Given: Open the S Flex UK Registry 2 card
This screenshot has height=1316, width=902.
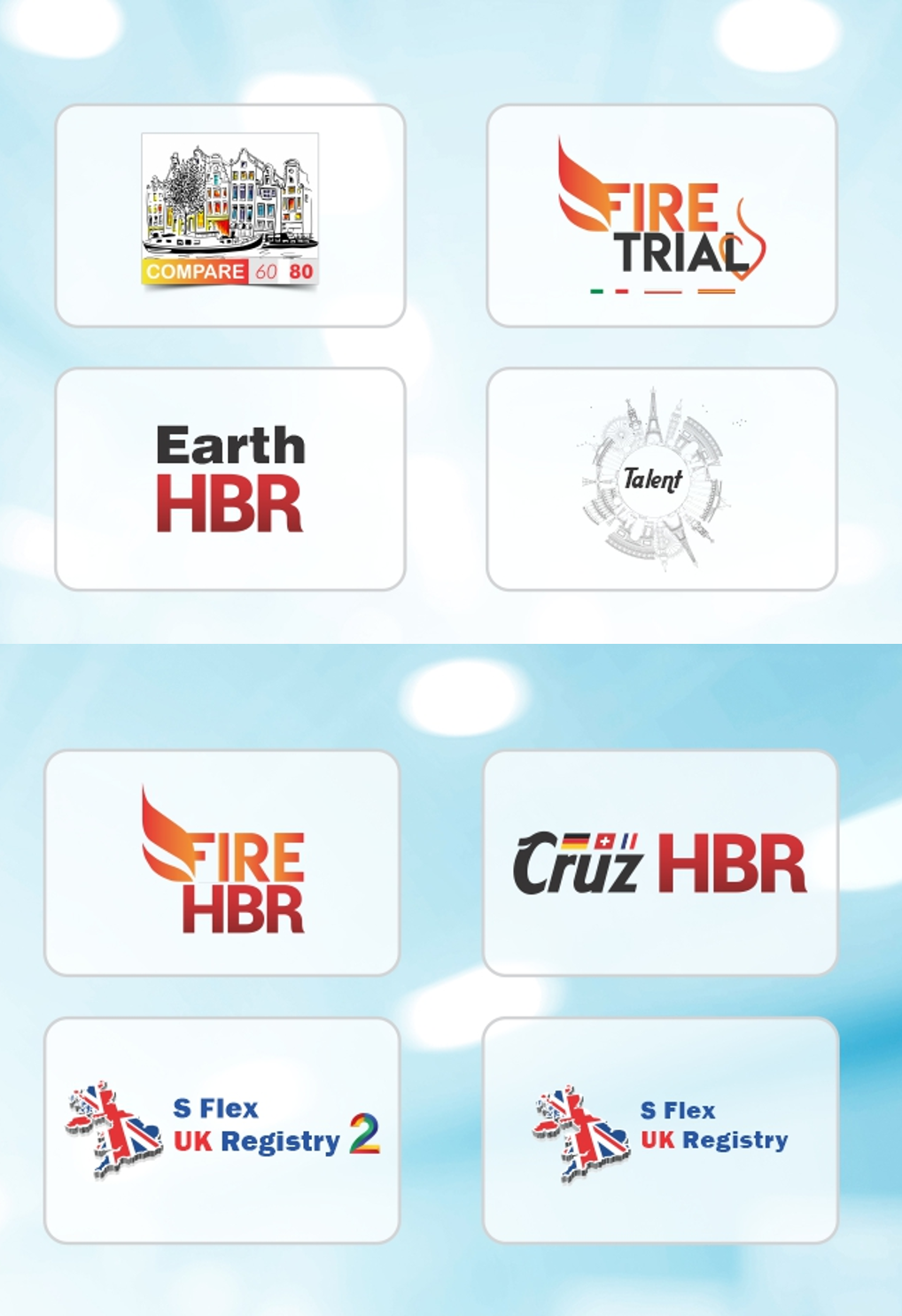Looking at the screenshot, I should (222, 1129).
